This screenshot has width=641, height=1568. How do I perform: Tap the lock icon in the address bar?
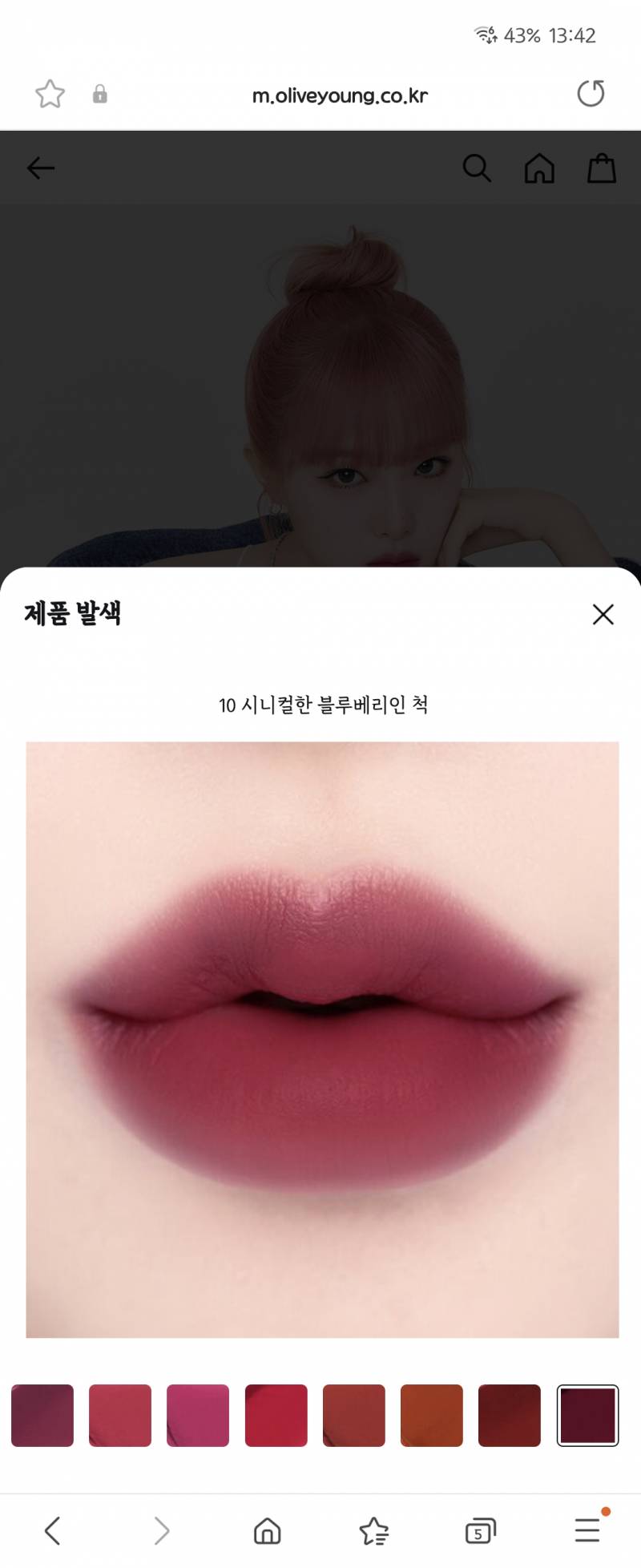[101, 93]
